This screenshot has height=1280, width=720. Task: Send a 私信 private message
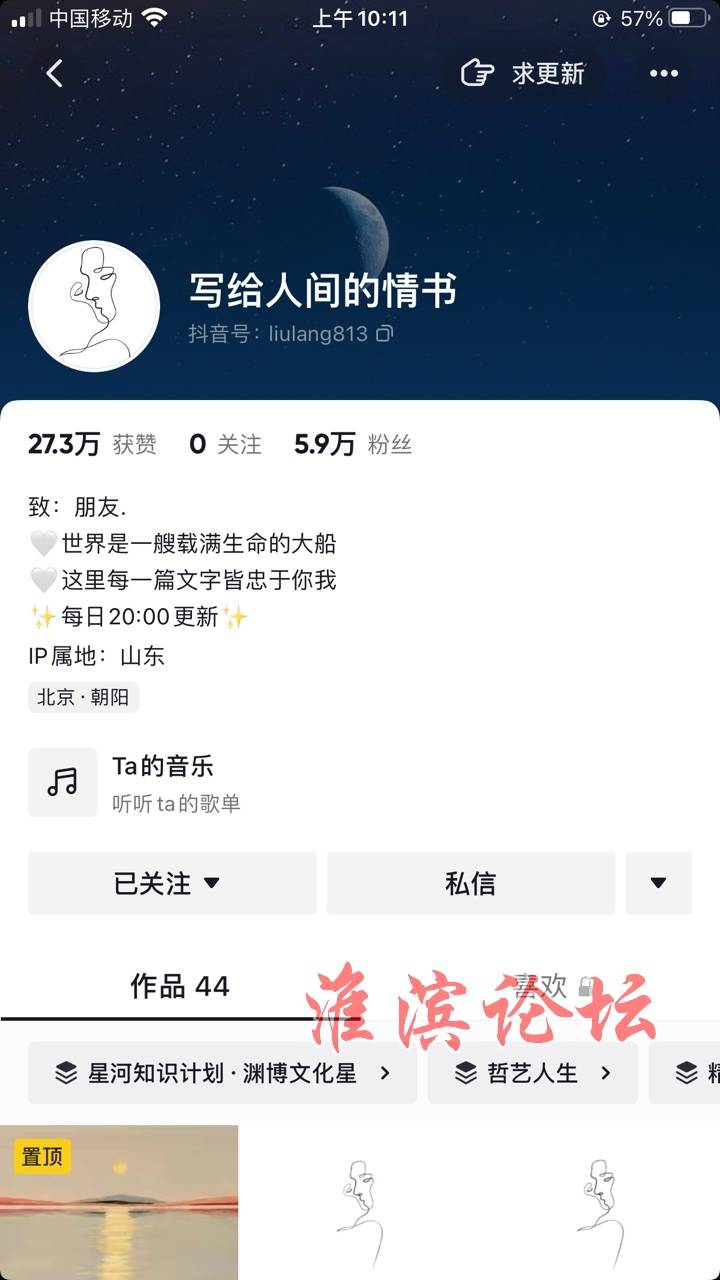(470, 883)
